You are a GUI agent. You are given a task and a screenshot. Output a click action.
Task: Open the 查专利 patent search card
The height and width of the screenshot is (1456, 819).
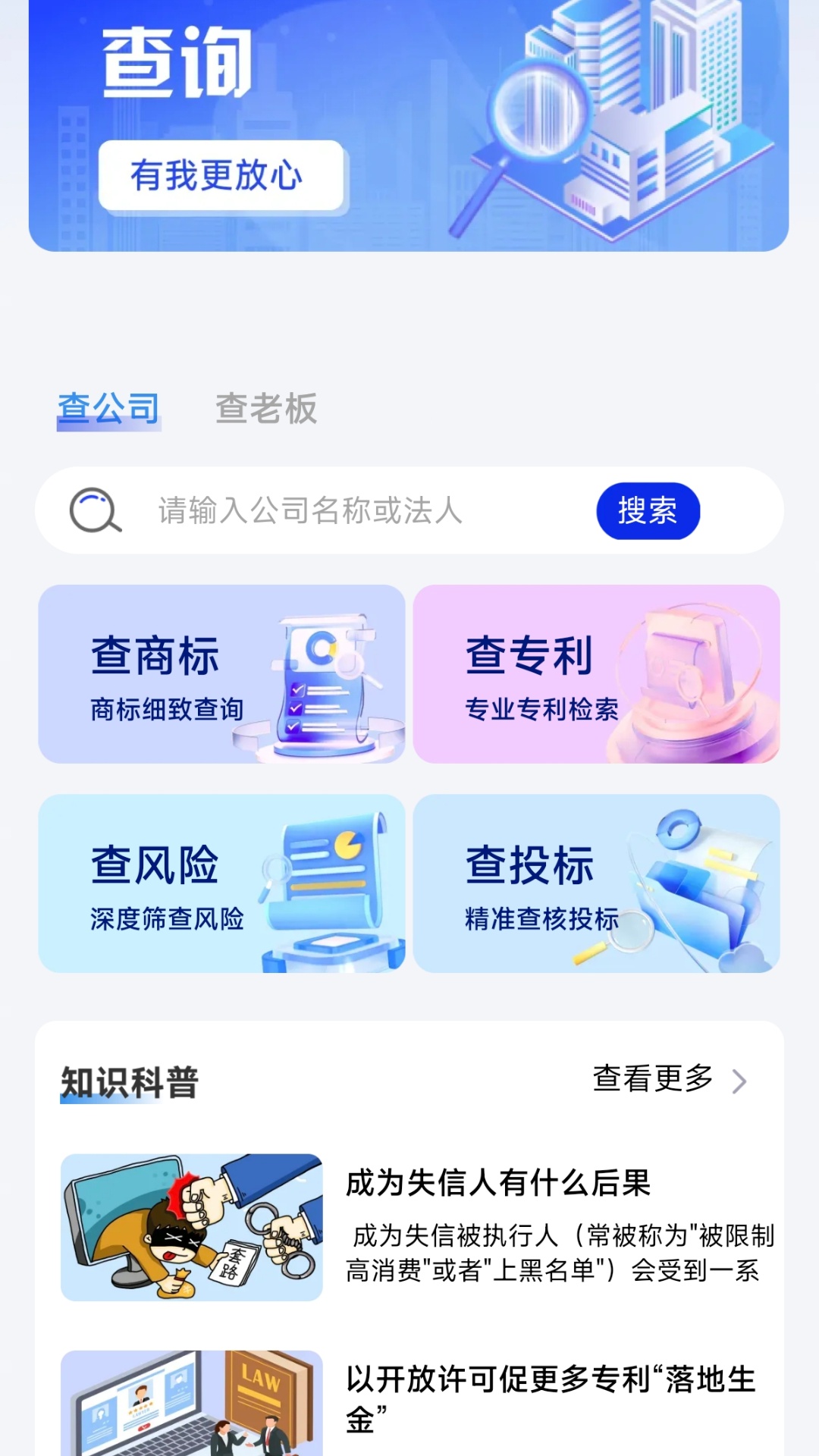coord(596,673)
